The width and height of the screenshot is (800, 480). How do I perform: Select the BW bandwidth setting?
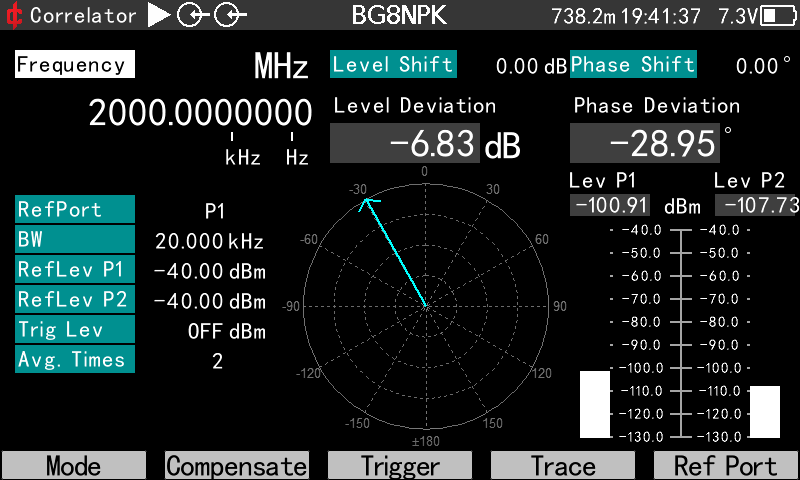tap(75, 239)
